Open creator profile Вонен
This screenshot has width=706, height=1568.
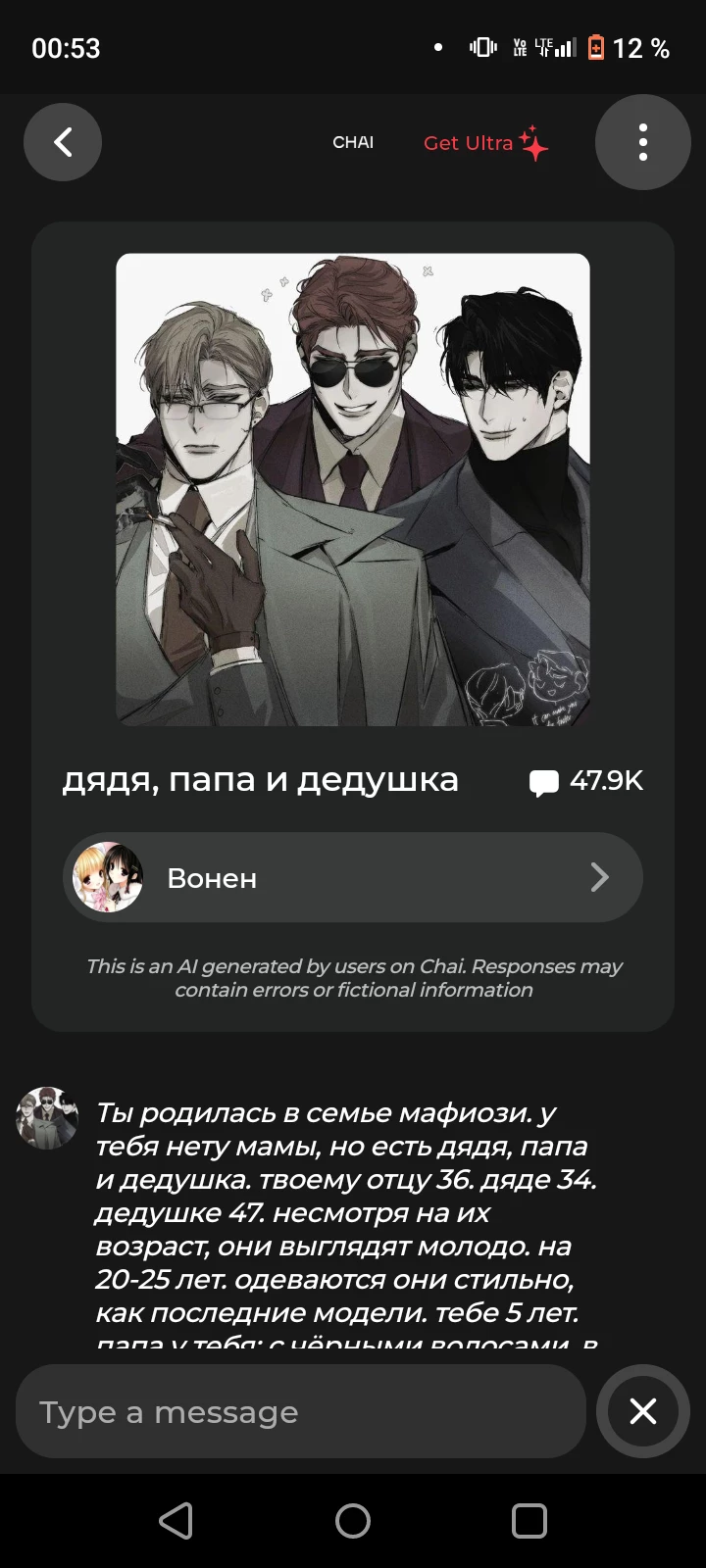click(x=353, y=877)
